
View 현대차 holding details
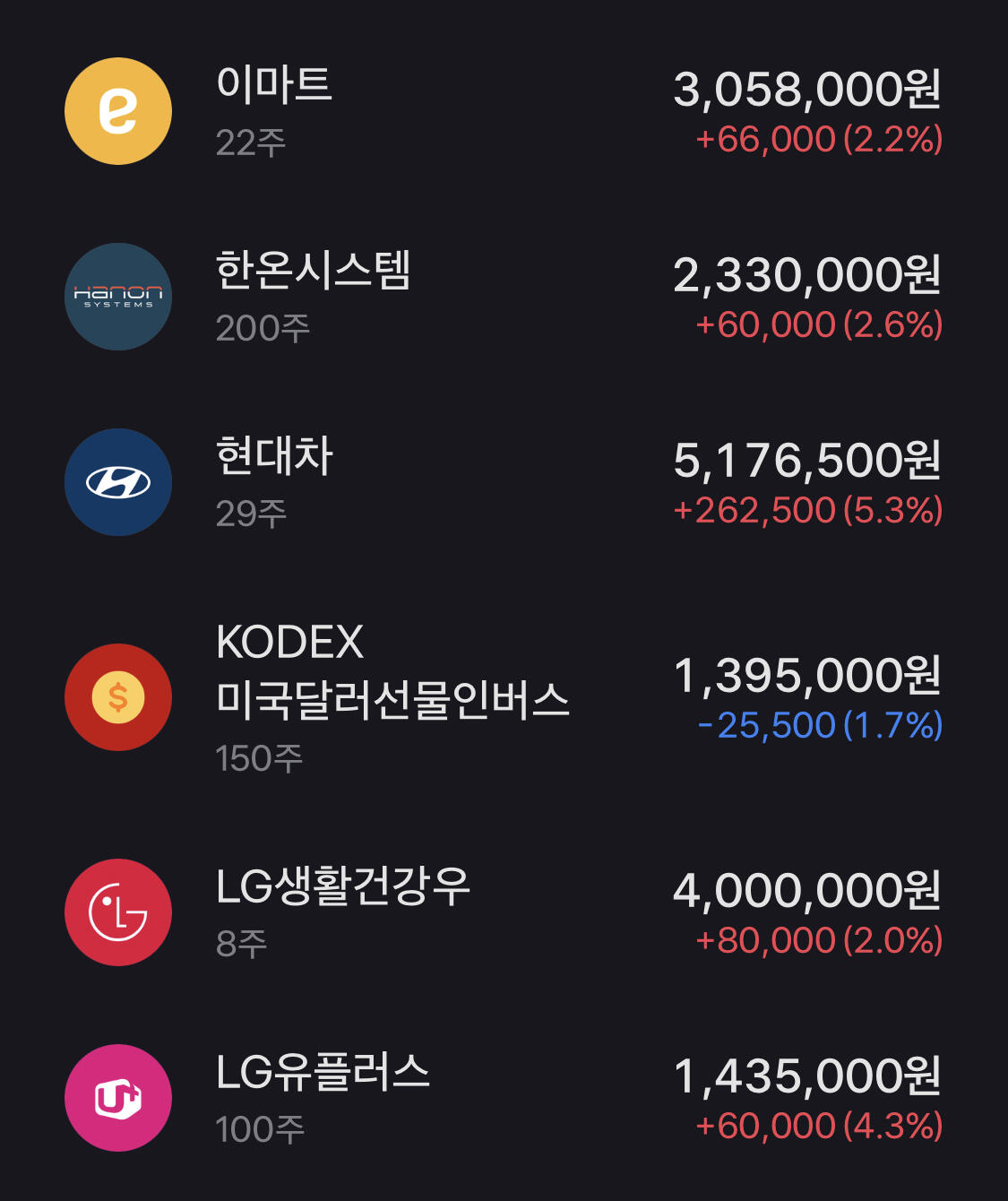(x=504, y=482)
